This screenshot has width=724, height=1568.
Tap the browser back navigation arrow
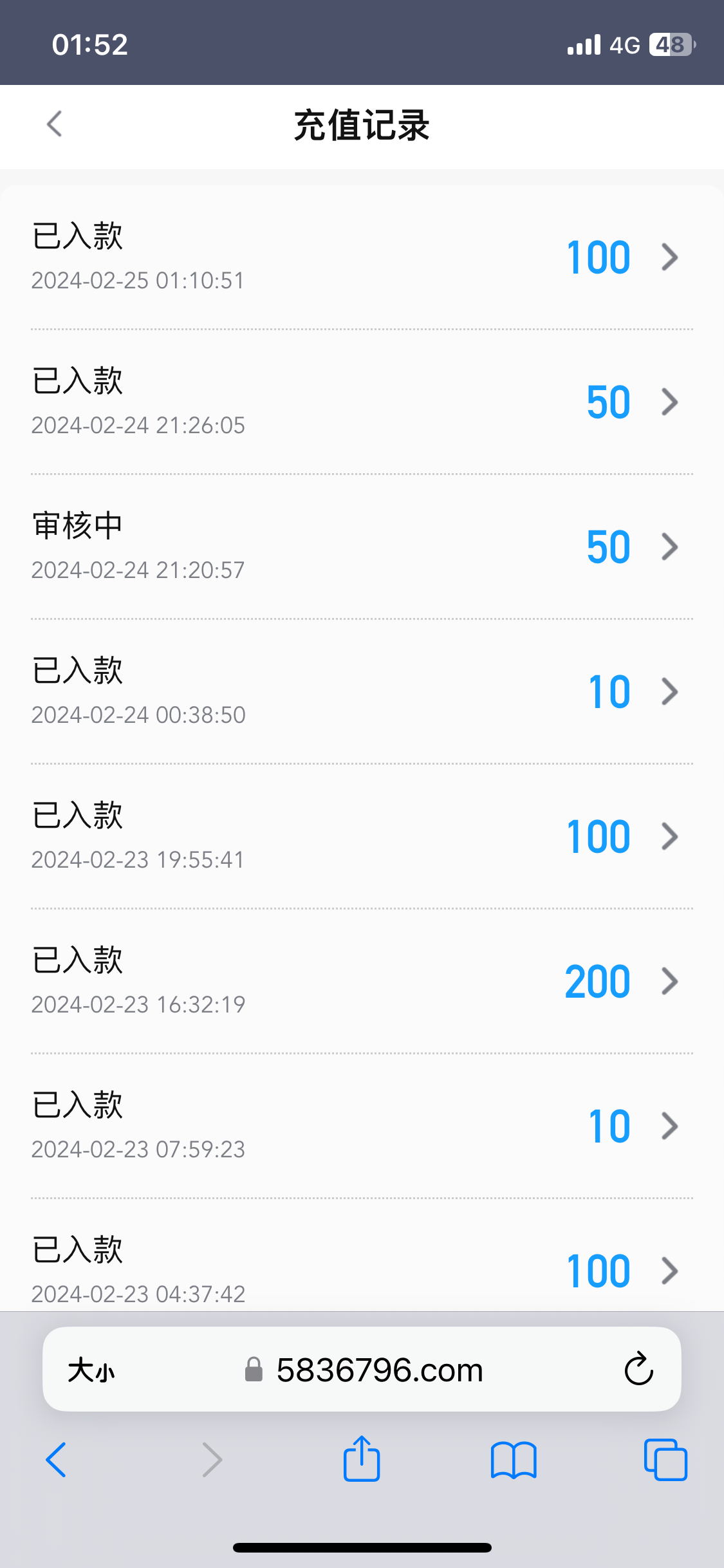coord(56,1460)
